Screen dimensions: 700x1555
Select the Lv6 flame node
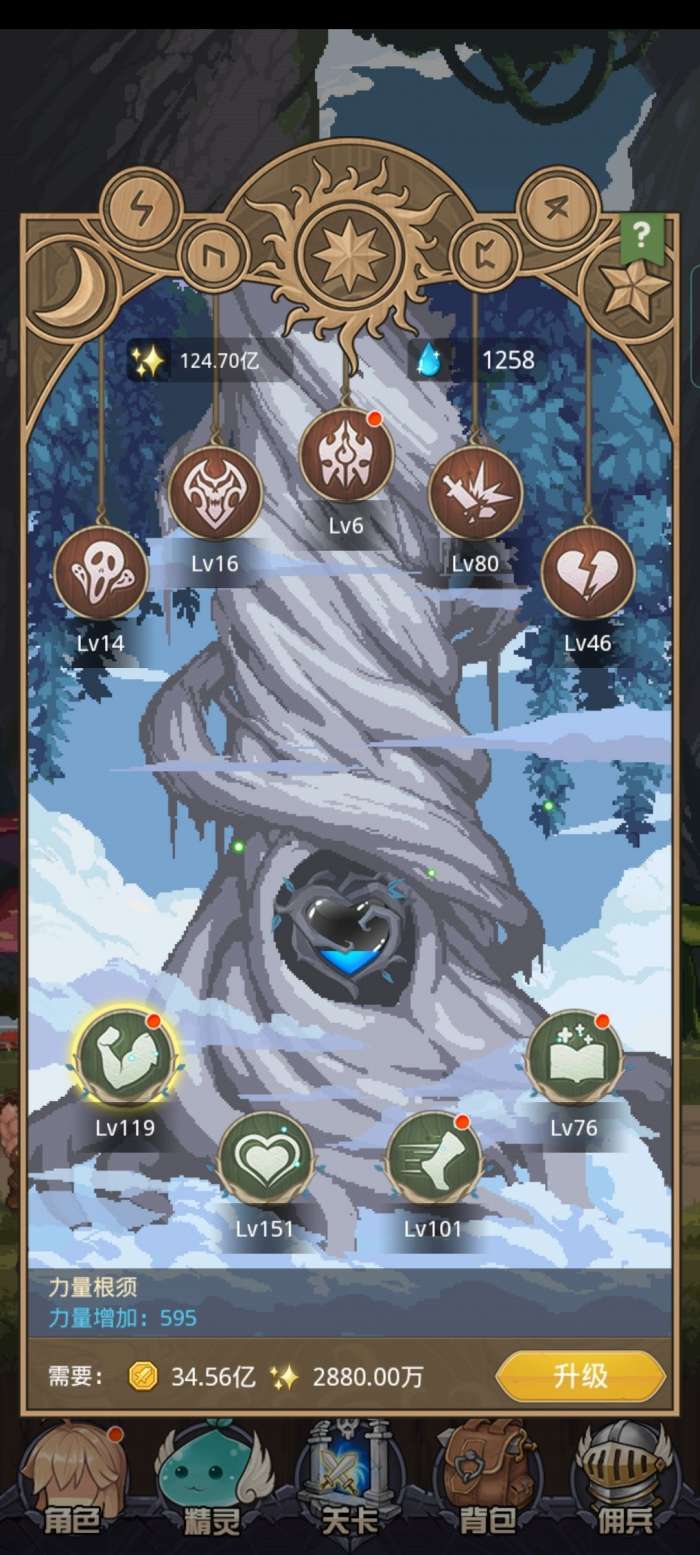(x=346, y=455)
